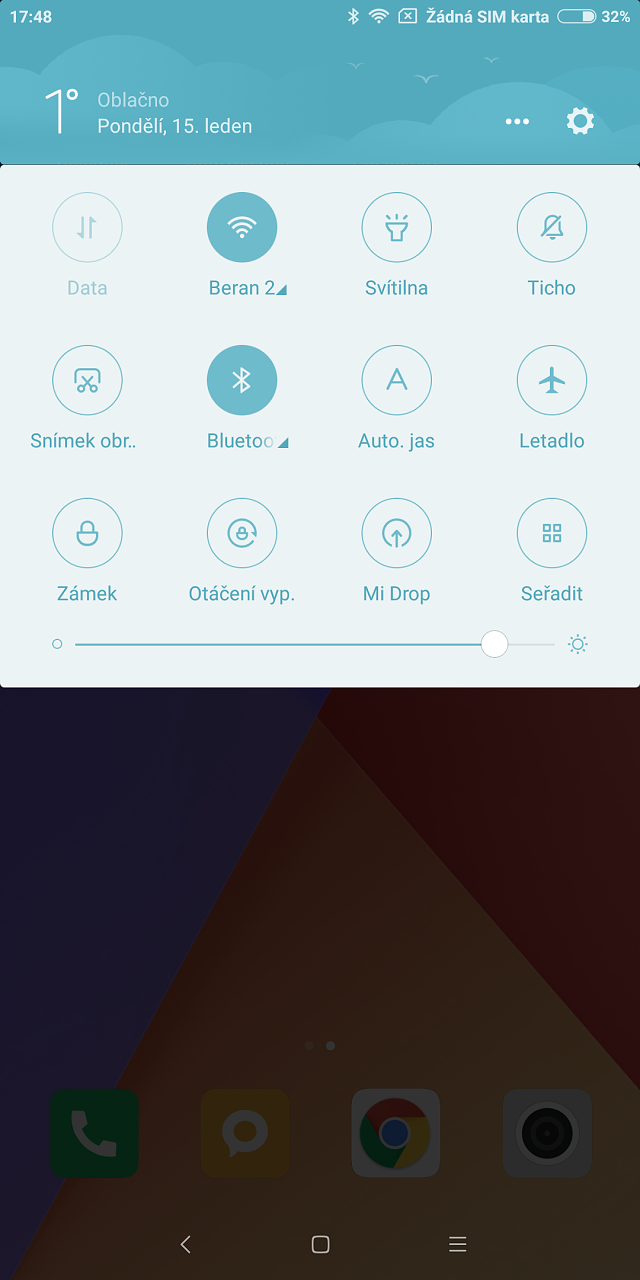Screen dimensions: 640x1280
Task: Open Seřadit to rearrange tiles
Action: pos(552,534)
